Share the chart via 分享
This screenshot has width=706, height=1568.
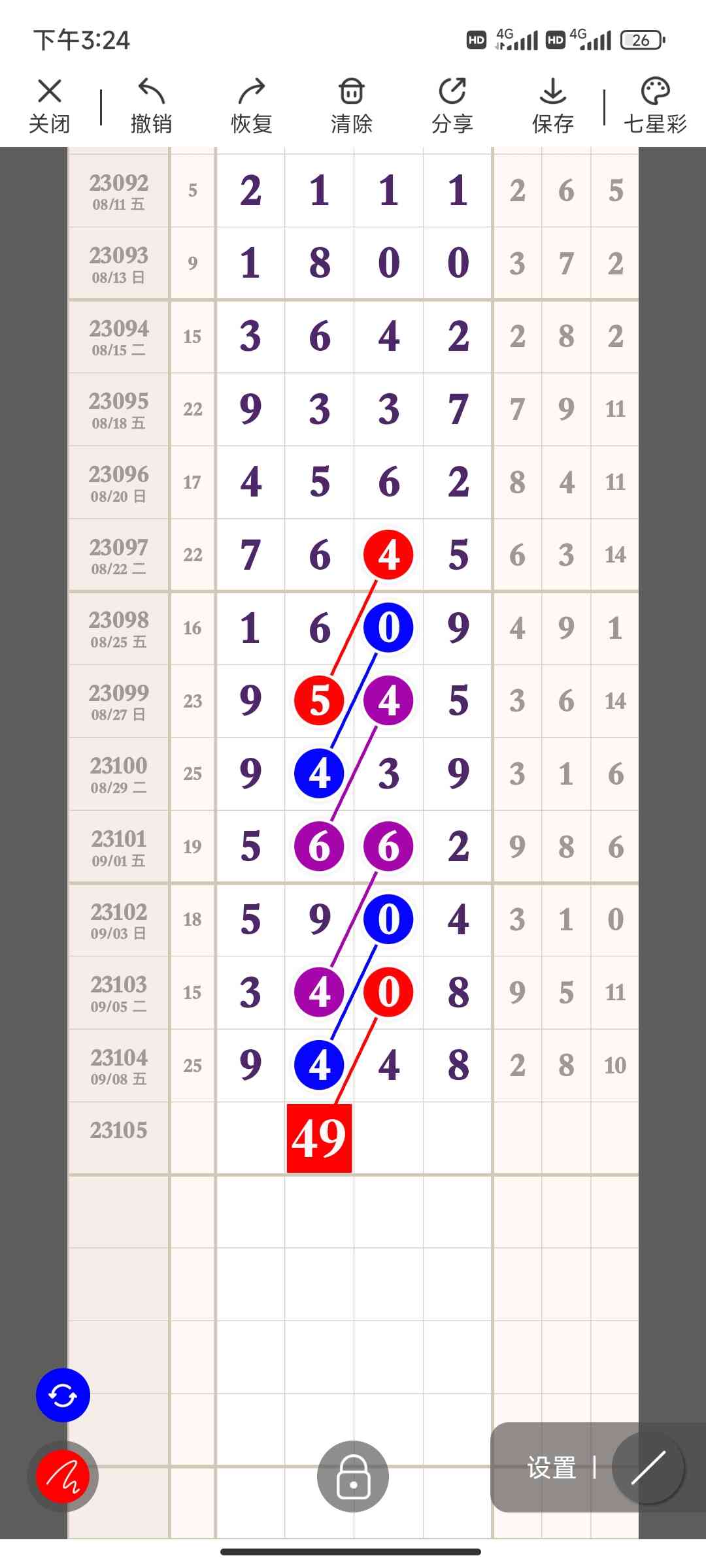[452, 106]
